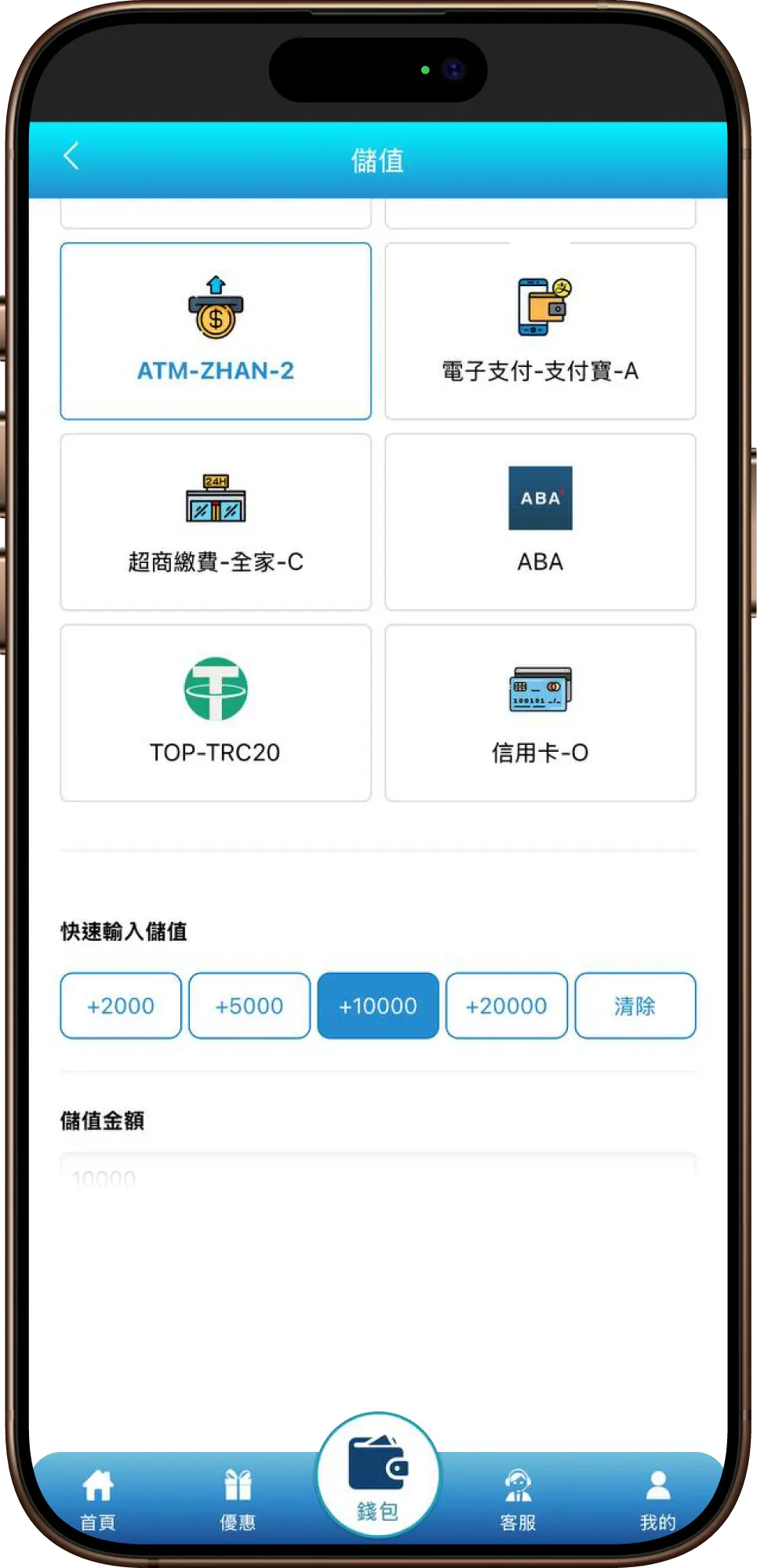This screenshot has height=1568, width=757.
Task: Open the 優惠 promotions gift icon
Action: coord(238,1482)
